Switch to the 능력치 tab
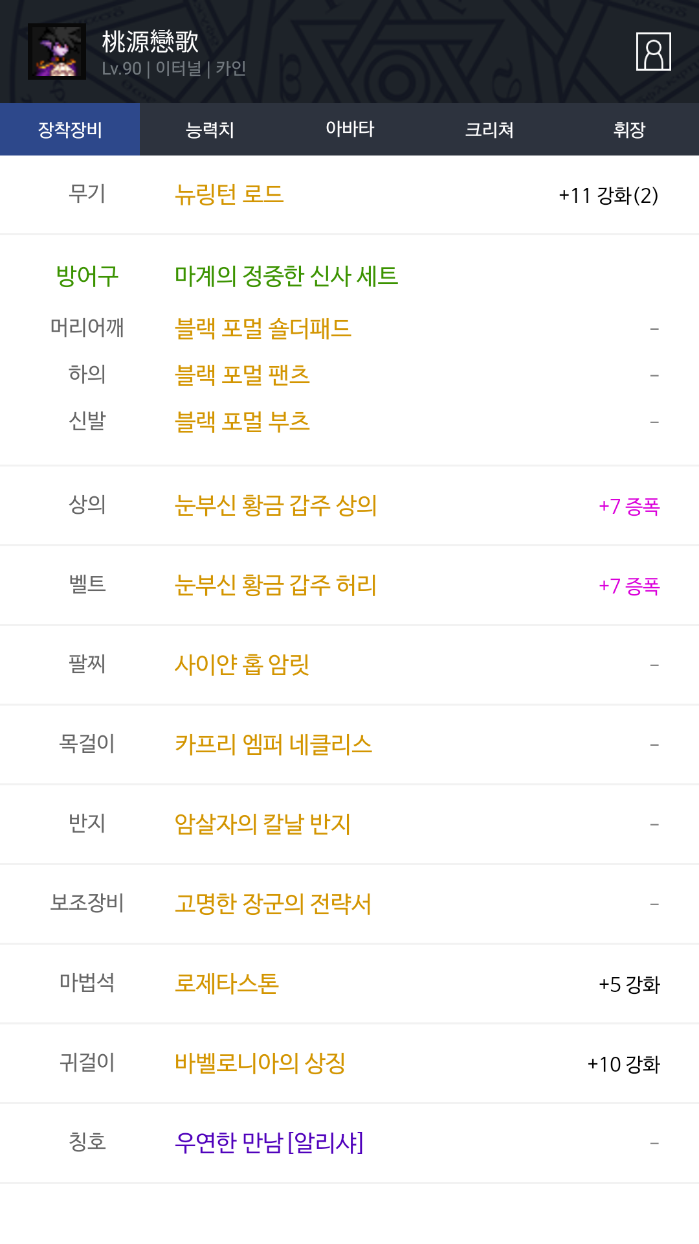The width and height of the screenshot is (699, 1244). 210,130
